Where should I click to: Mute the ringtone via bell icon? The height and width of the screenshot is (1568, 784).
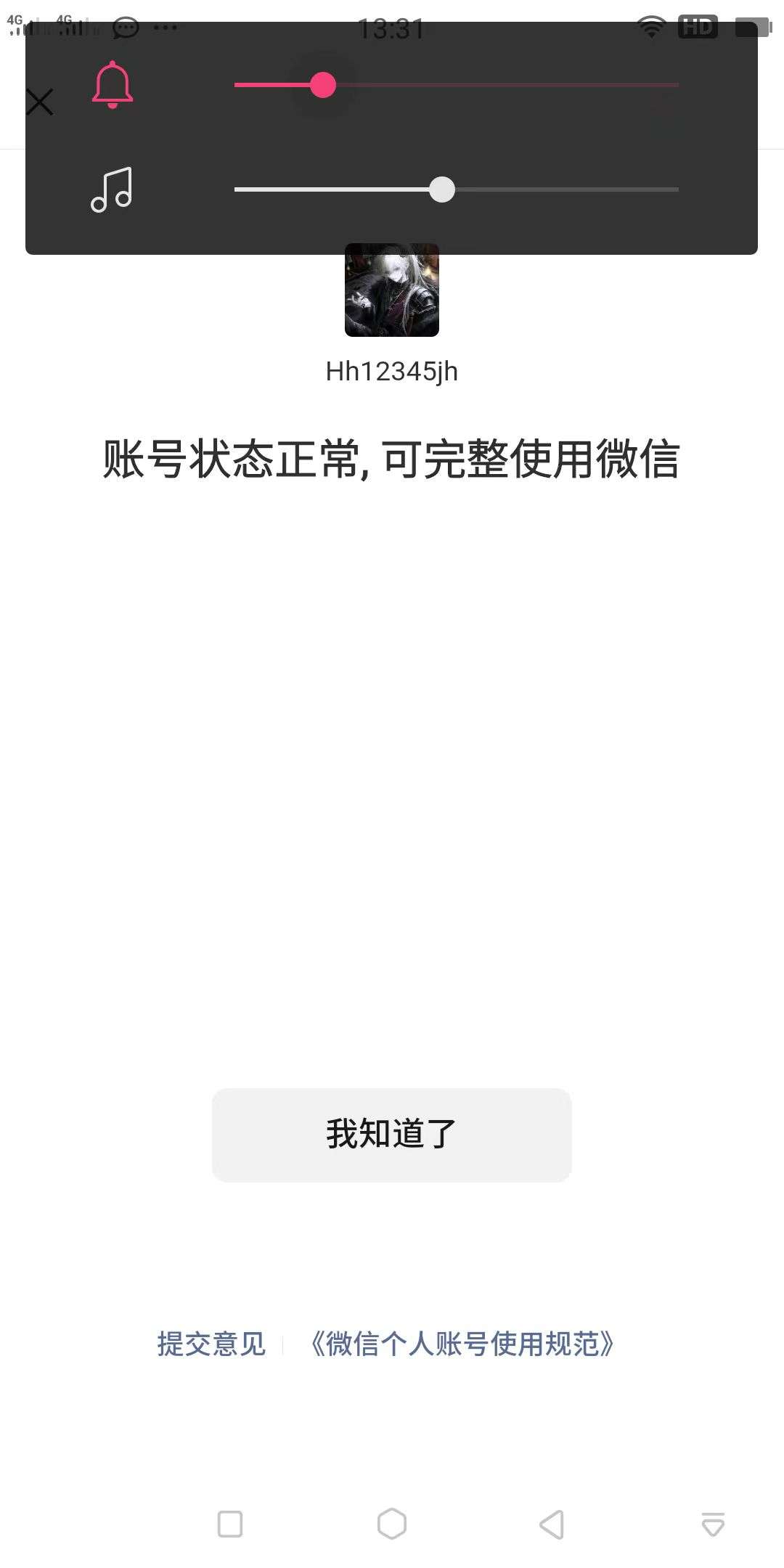click(x=113, y=83)
